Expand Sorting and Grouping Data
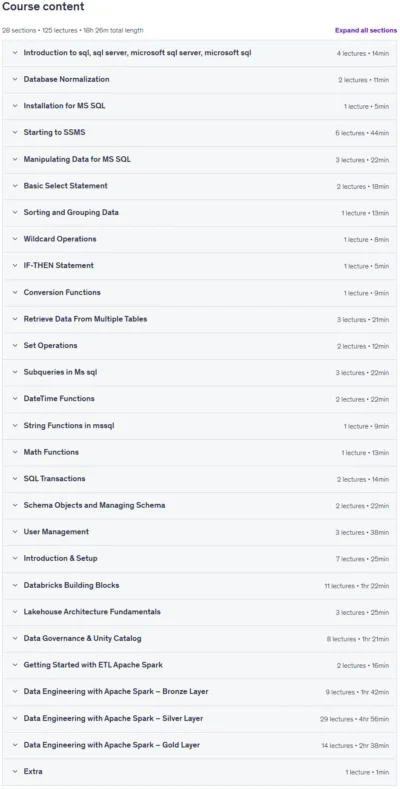Viewport: 400px width, 789px height. tap(199, 213)
